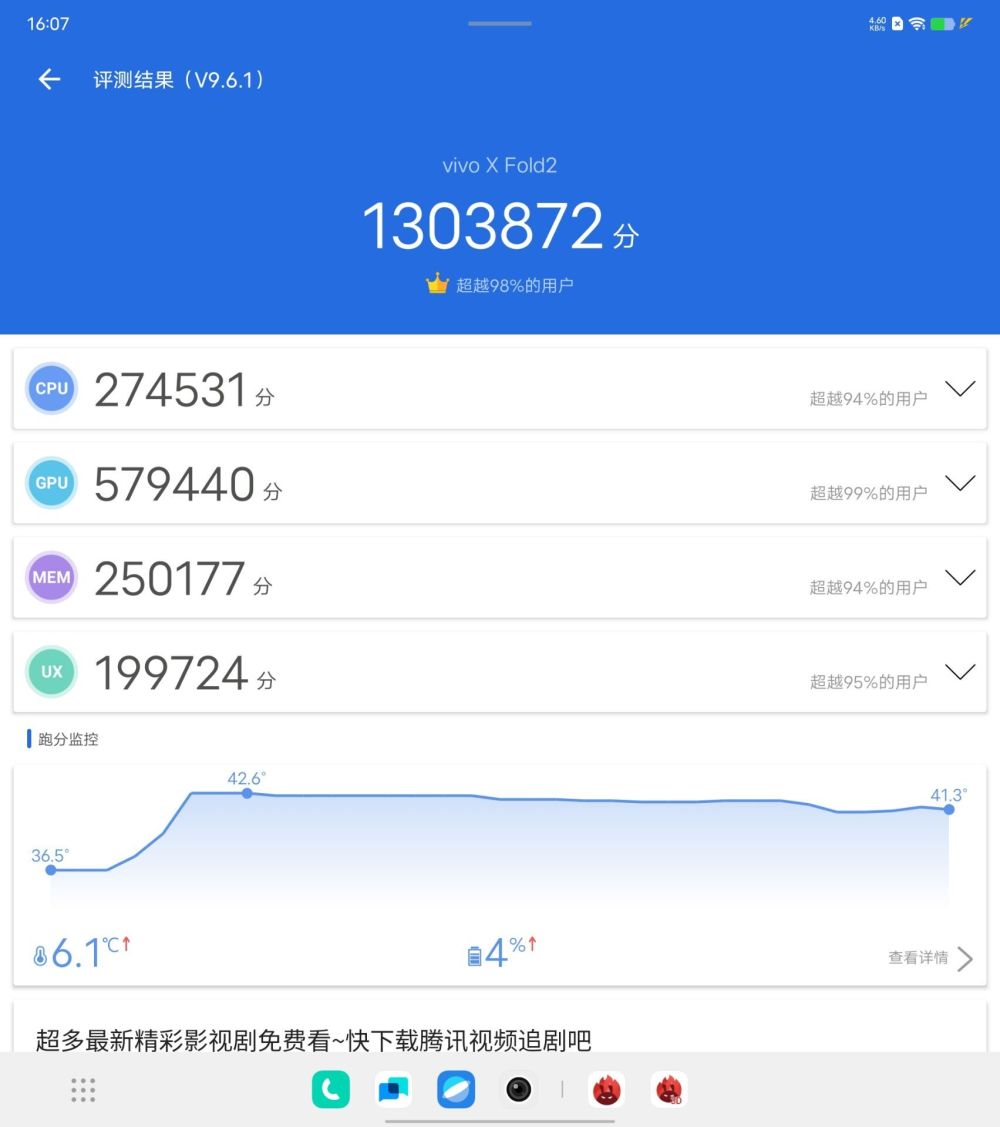Click the 42.6° peak point on the temperature chart
1000x1127 pixels.
pos(247,793)
